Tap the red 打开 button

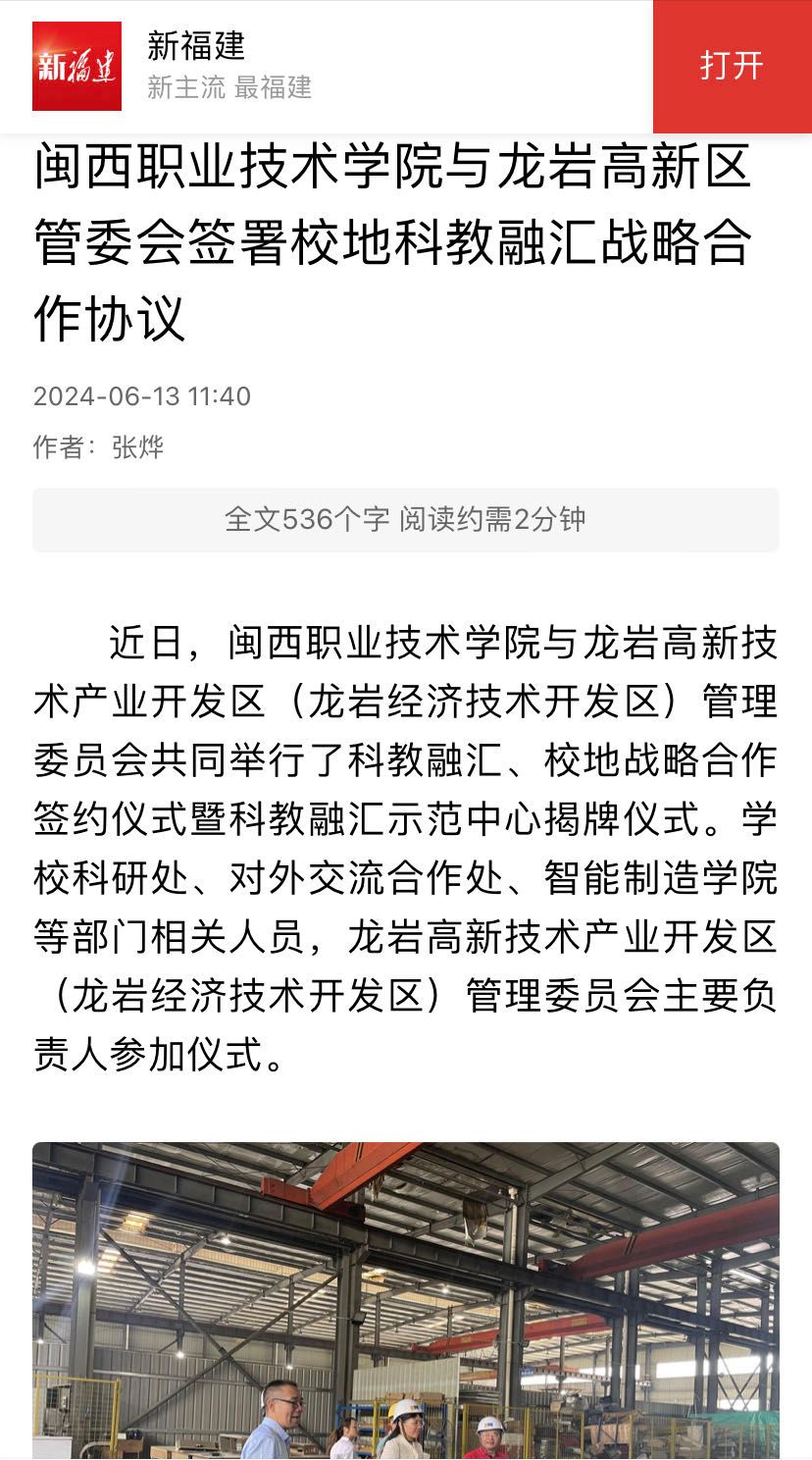[x=732, y=66]
